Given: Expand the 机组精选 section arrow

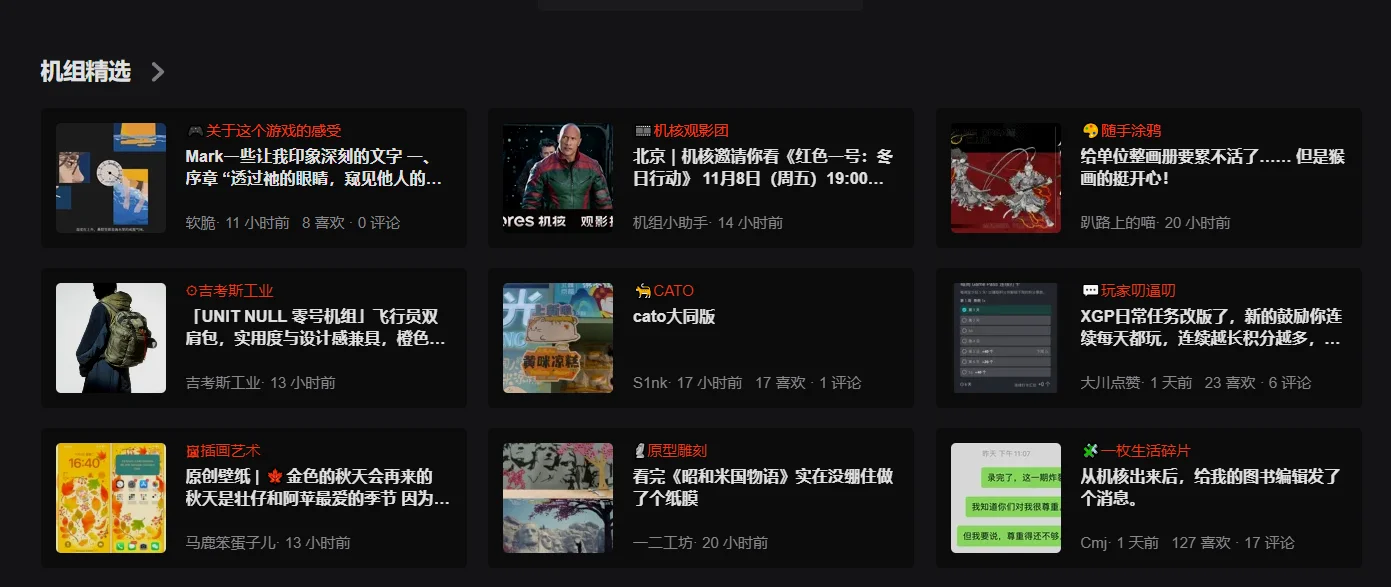Looking at the screenshot, I should point(158,72).
